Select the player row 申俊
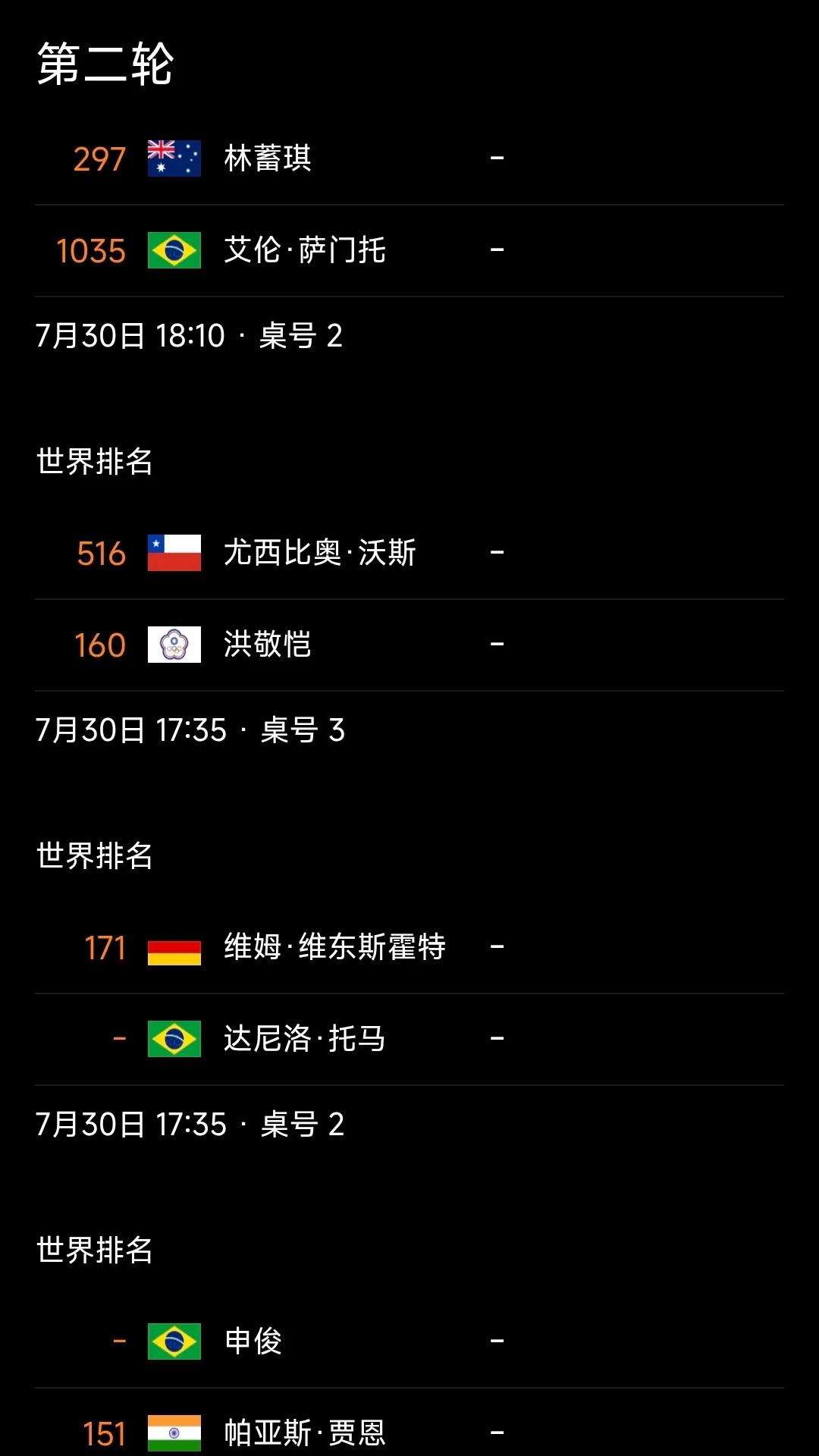 (x=409, y=1342)
